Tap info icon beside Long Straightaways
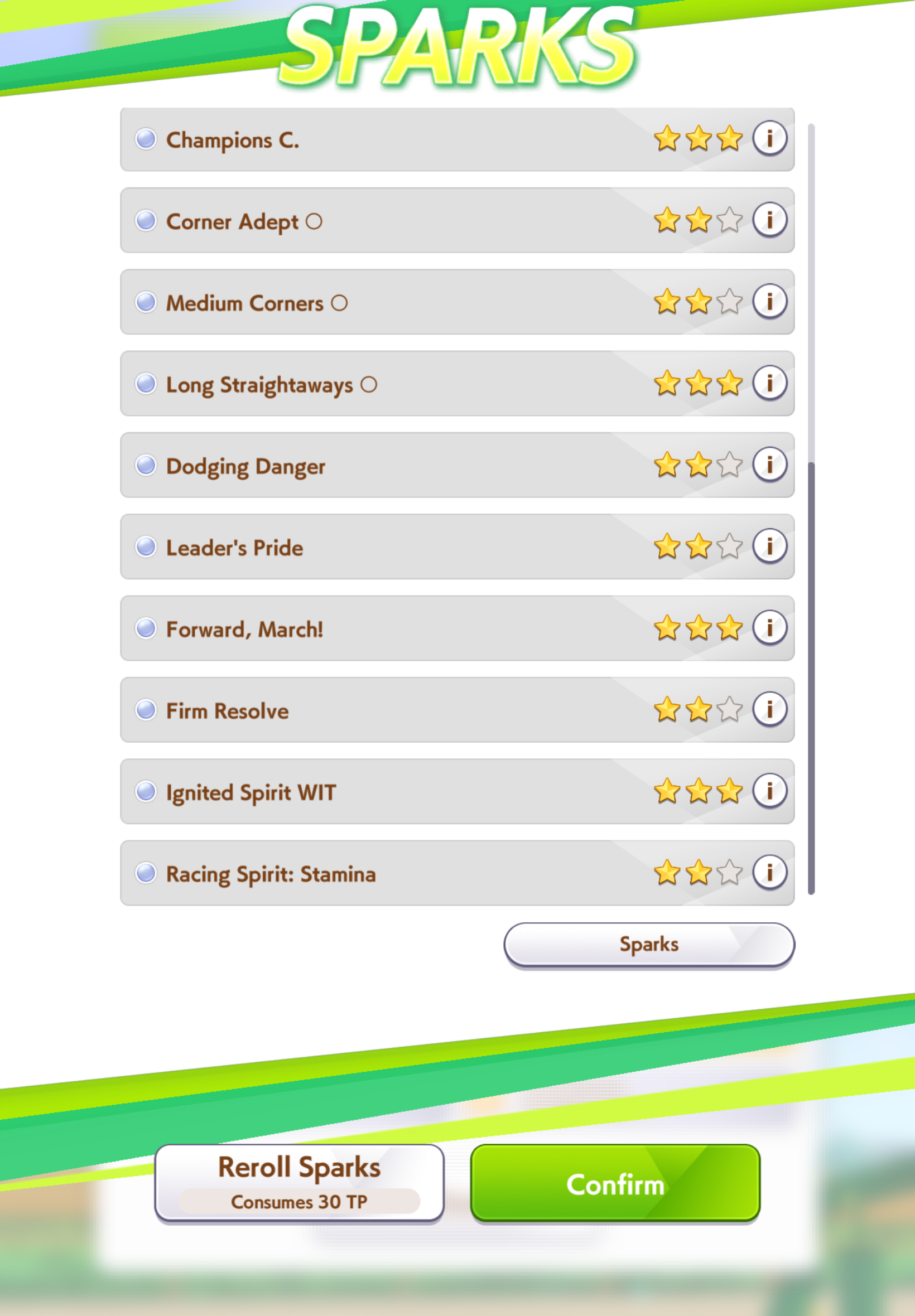915x1316 pixels. (x=769, y=383)
